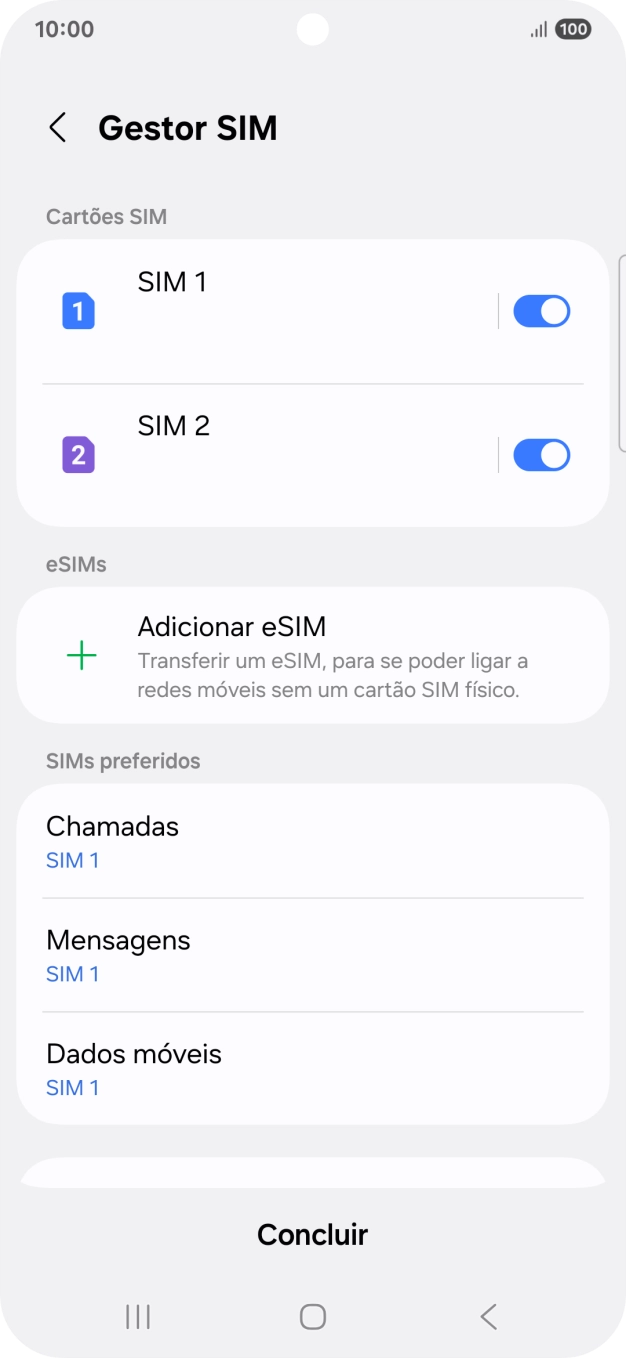Open SIM 1 card settings
Viewport: 626px width, 1358px height.
pyautogui.click(x=260, y=311)
